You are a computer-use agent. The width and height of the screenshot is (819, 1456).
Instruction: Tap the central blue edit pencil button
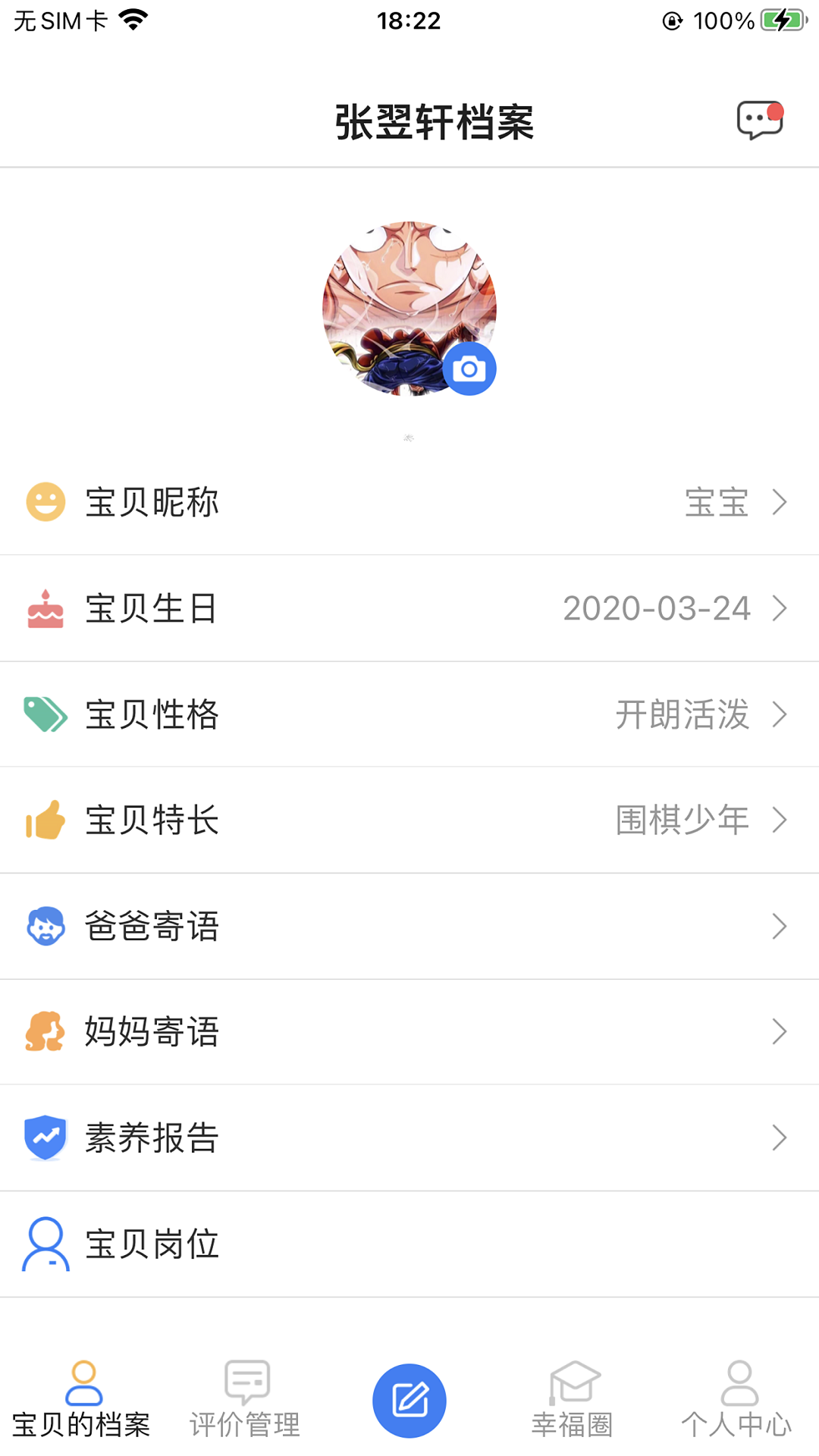tap(409, 1401)
